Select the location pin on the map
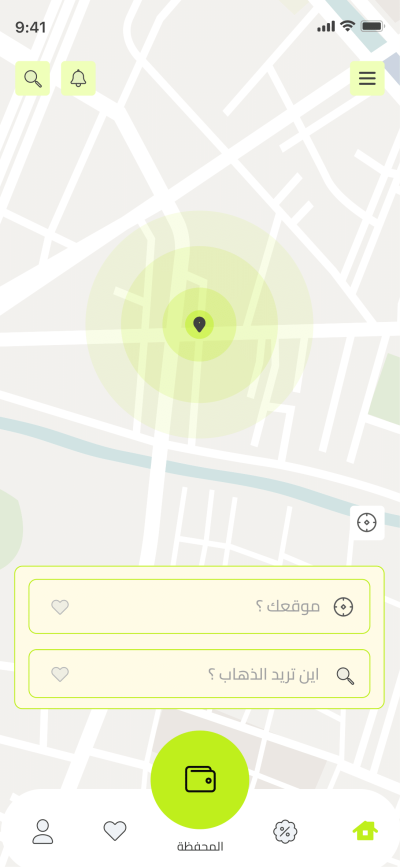The height and width of the screenshot is (867, 400). click(199, 325)
